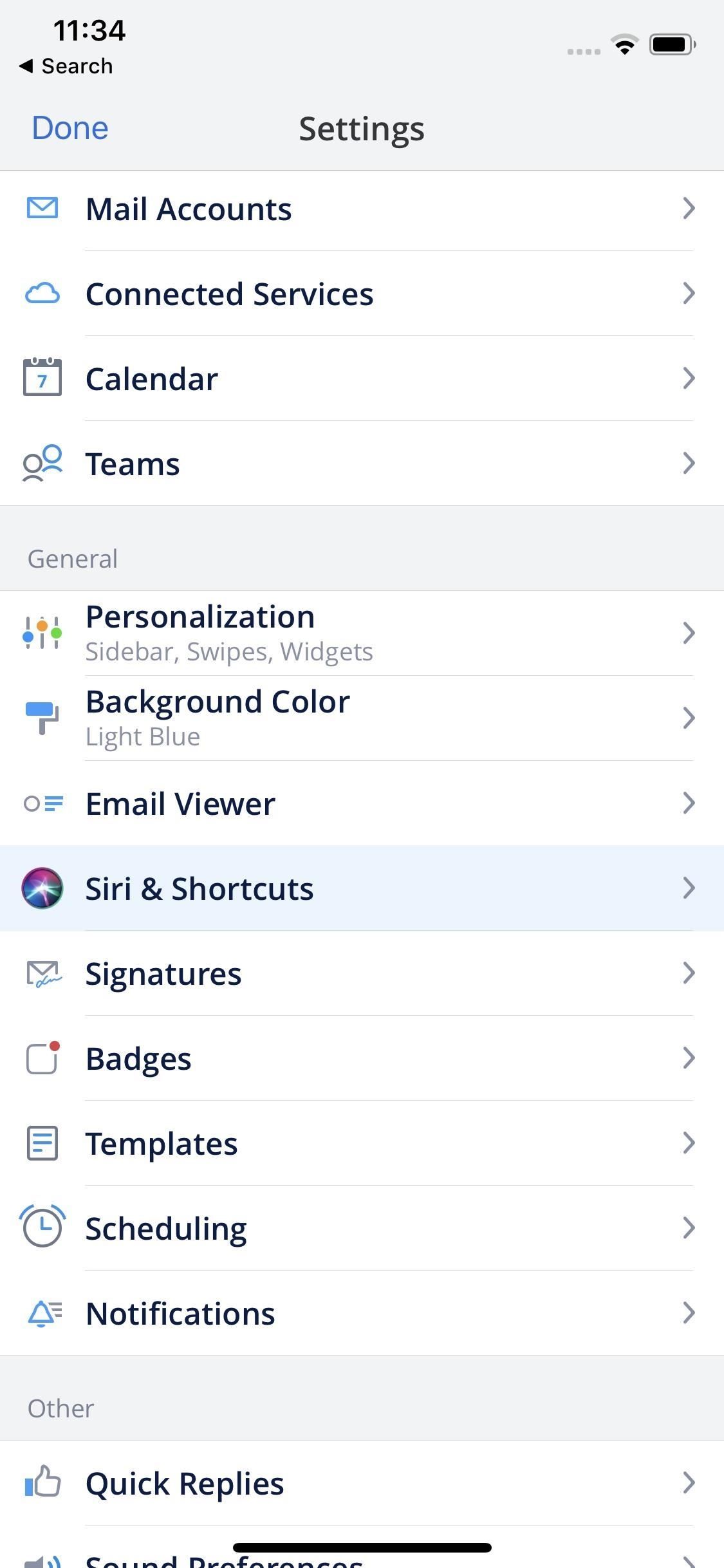Select the Badges icon with red dot
Image resolution: width=724 pixels, height=1568 pixels.
click(42, 1058)
